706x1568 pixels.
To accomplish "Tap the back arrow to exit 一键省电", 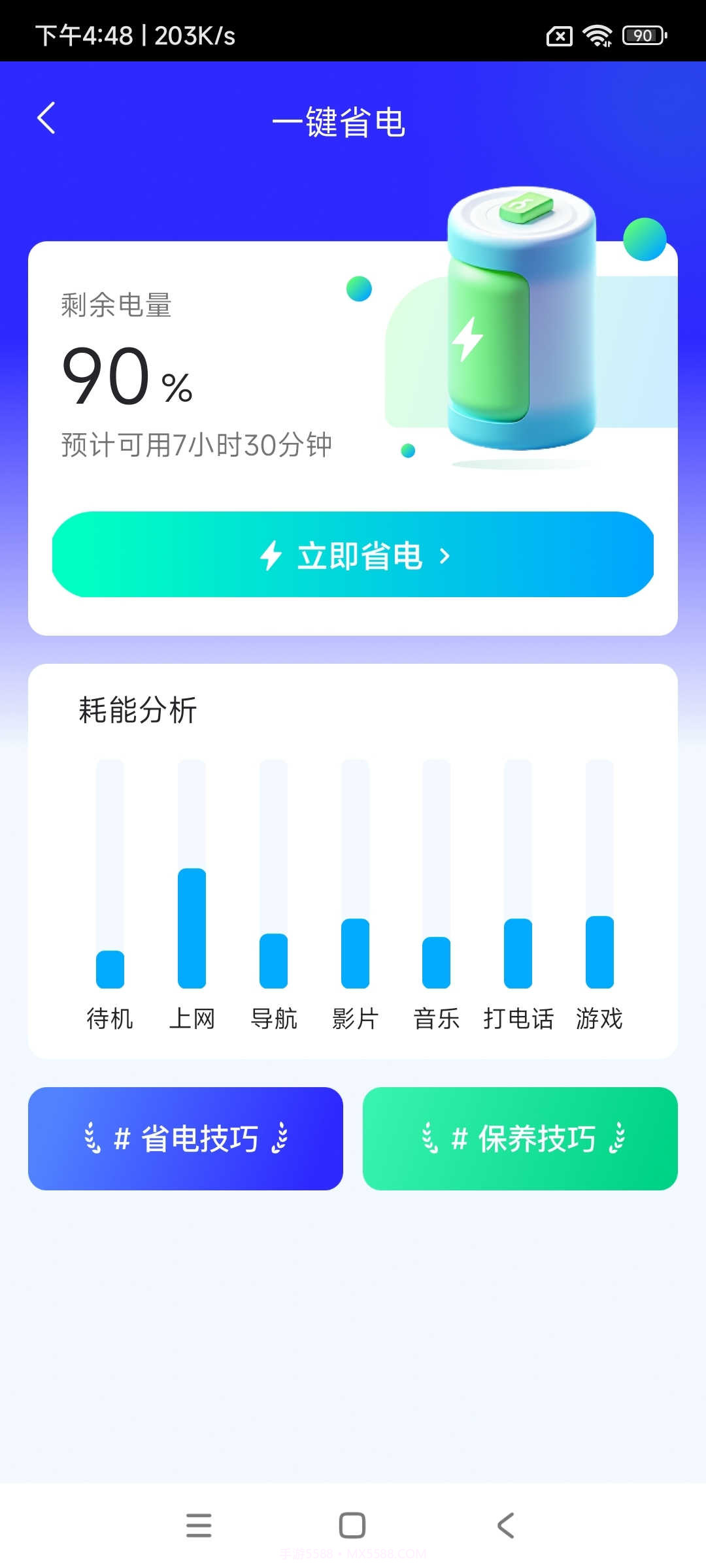I will pos(46,118).
